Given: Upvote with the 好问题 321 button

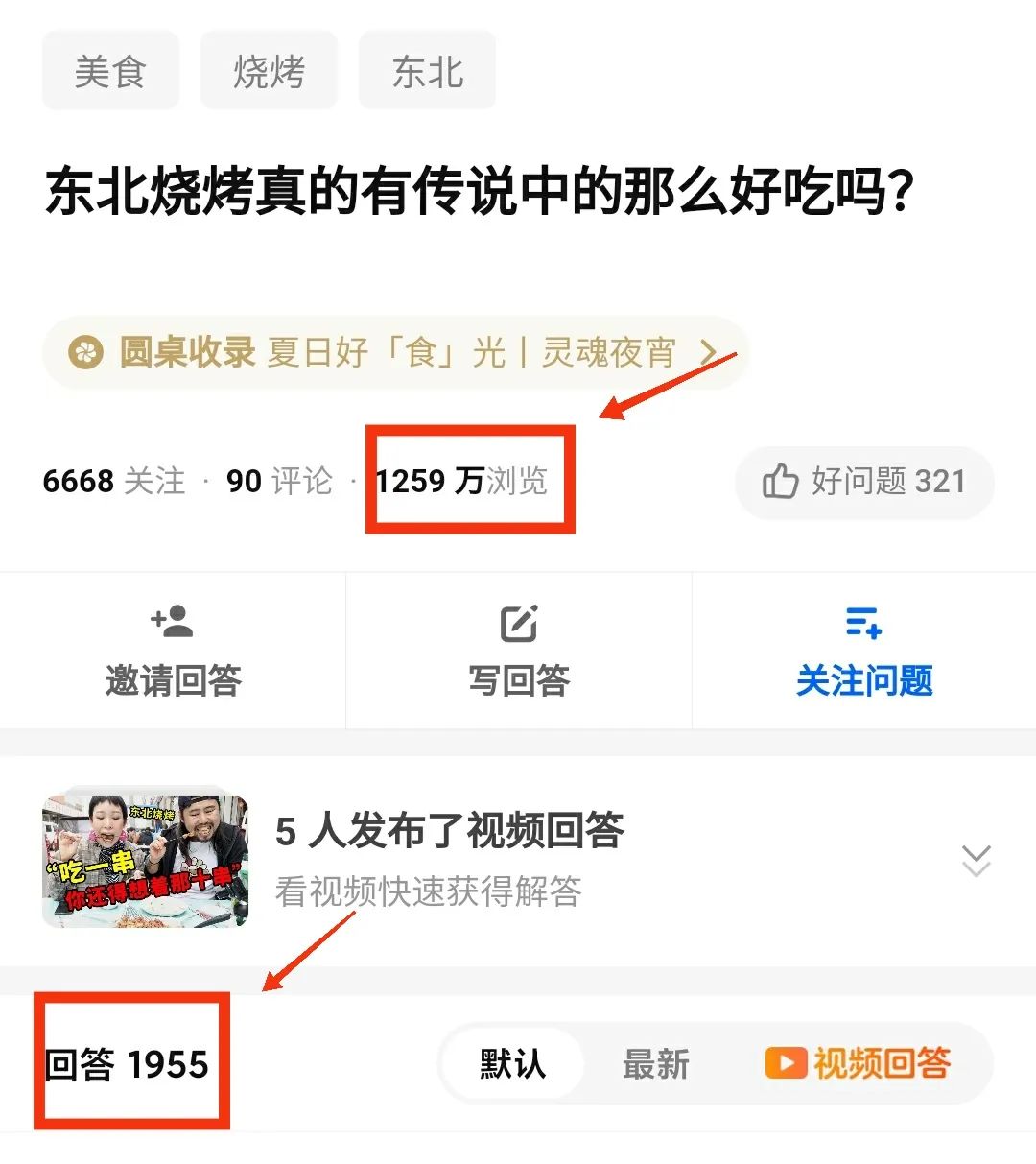Looking at the screenshot, I should 863,482.
